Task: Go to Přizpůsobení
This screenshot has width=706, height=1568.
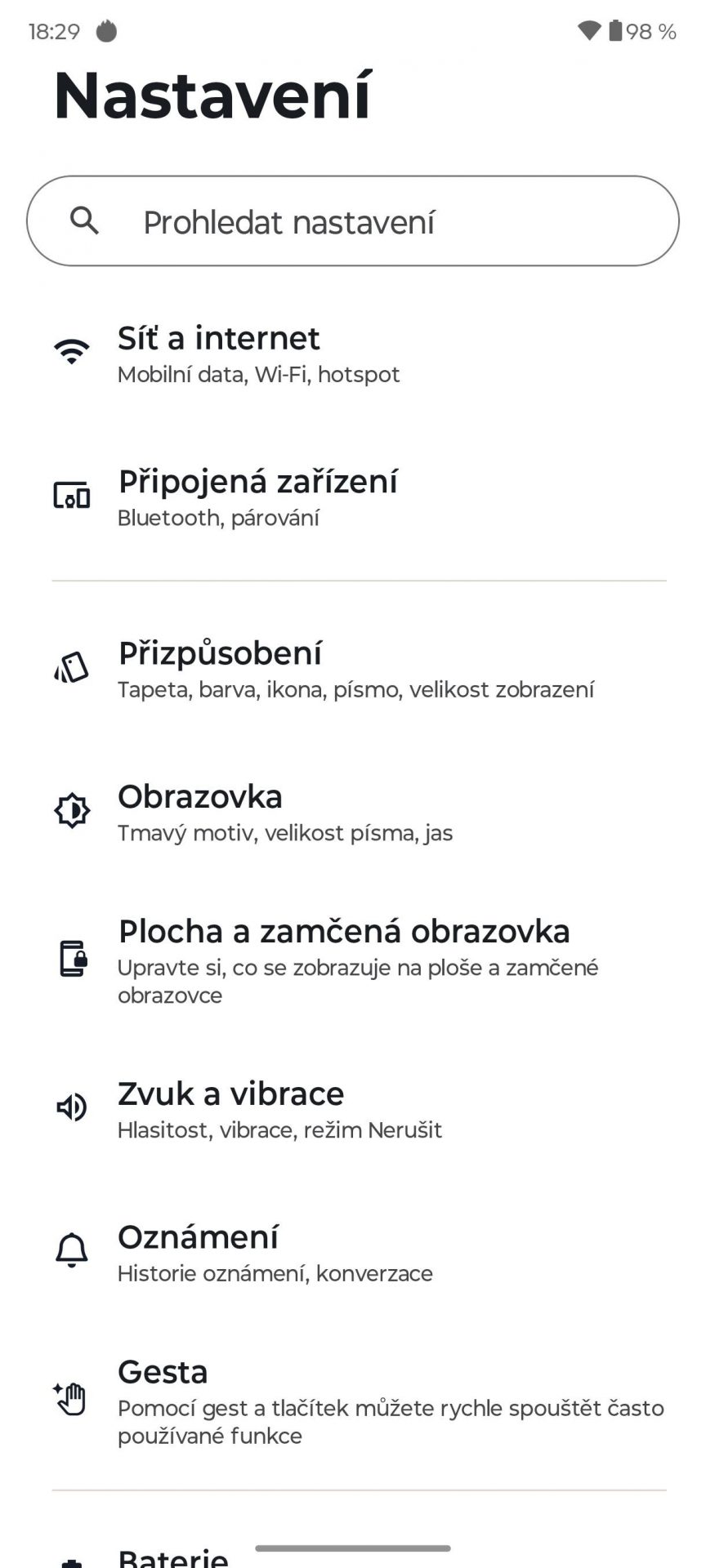Action: [353, 669]
